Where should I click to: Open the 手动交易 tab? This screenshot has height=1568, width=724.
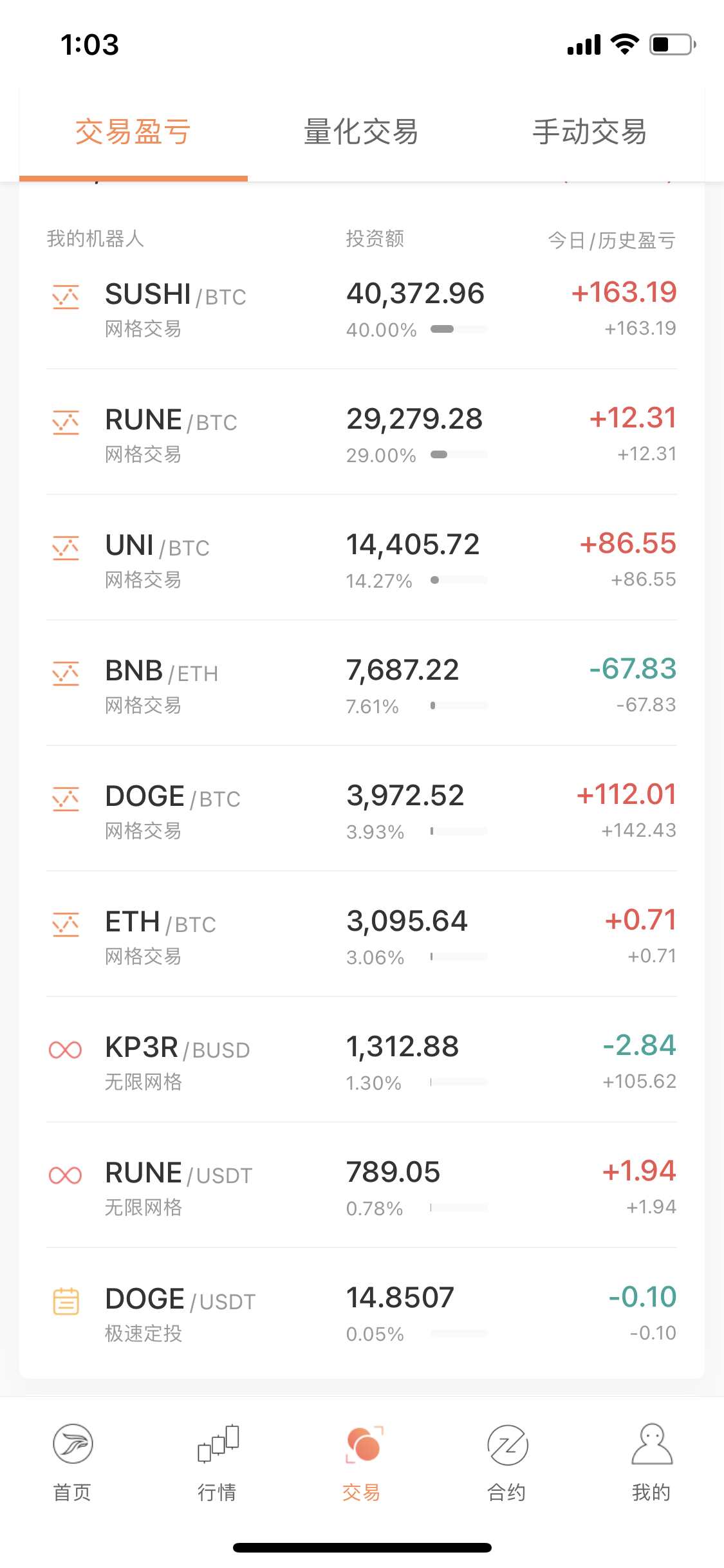click(589, 132)
